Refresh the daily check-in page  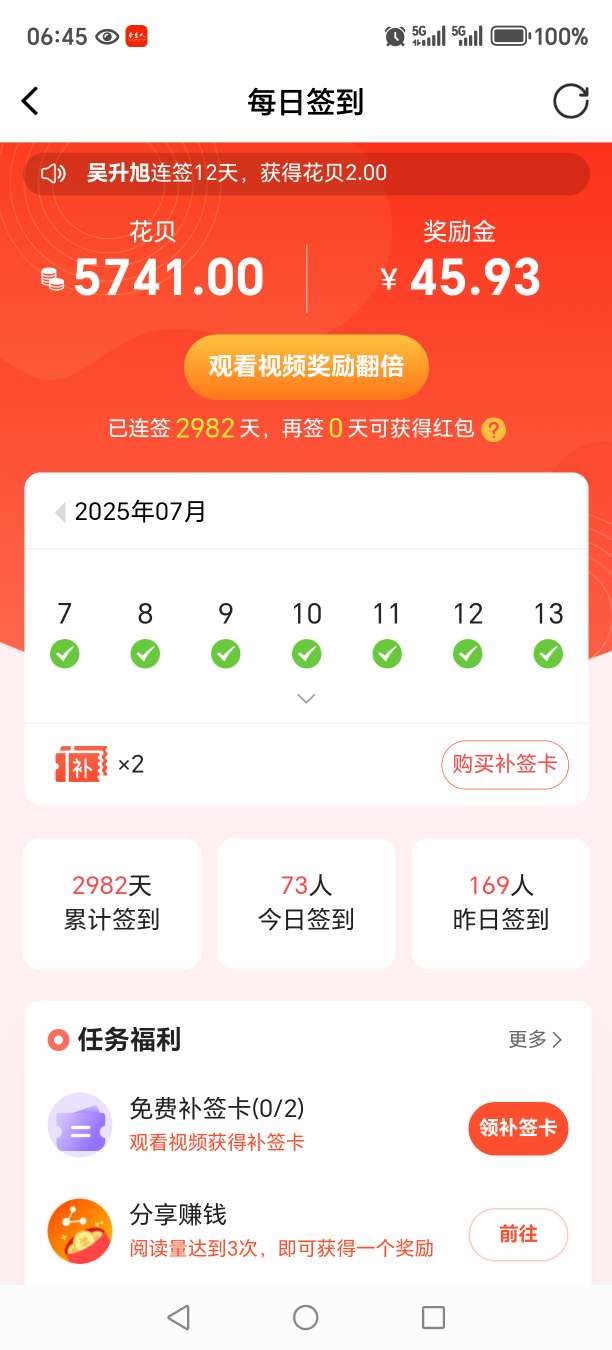(570, 101)
